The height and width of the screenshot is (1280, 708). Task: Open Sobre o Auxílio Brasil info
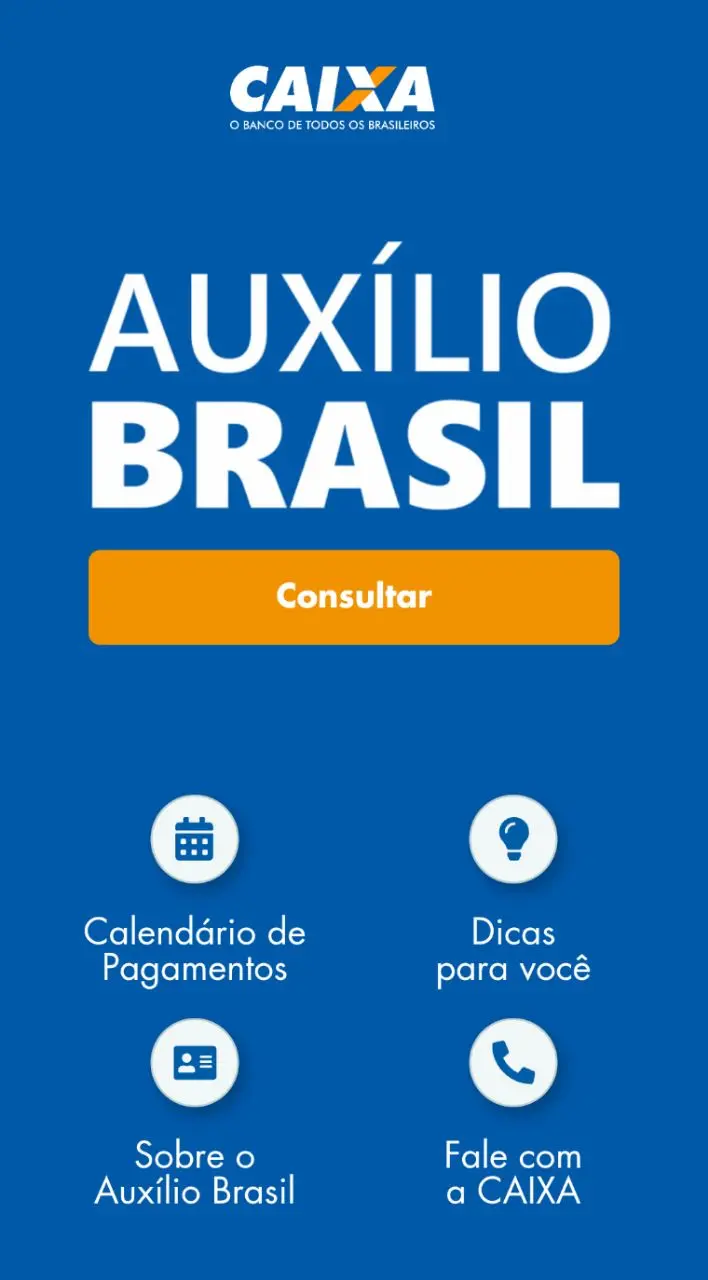click(x=194, y=1063)
